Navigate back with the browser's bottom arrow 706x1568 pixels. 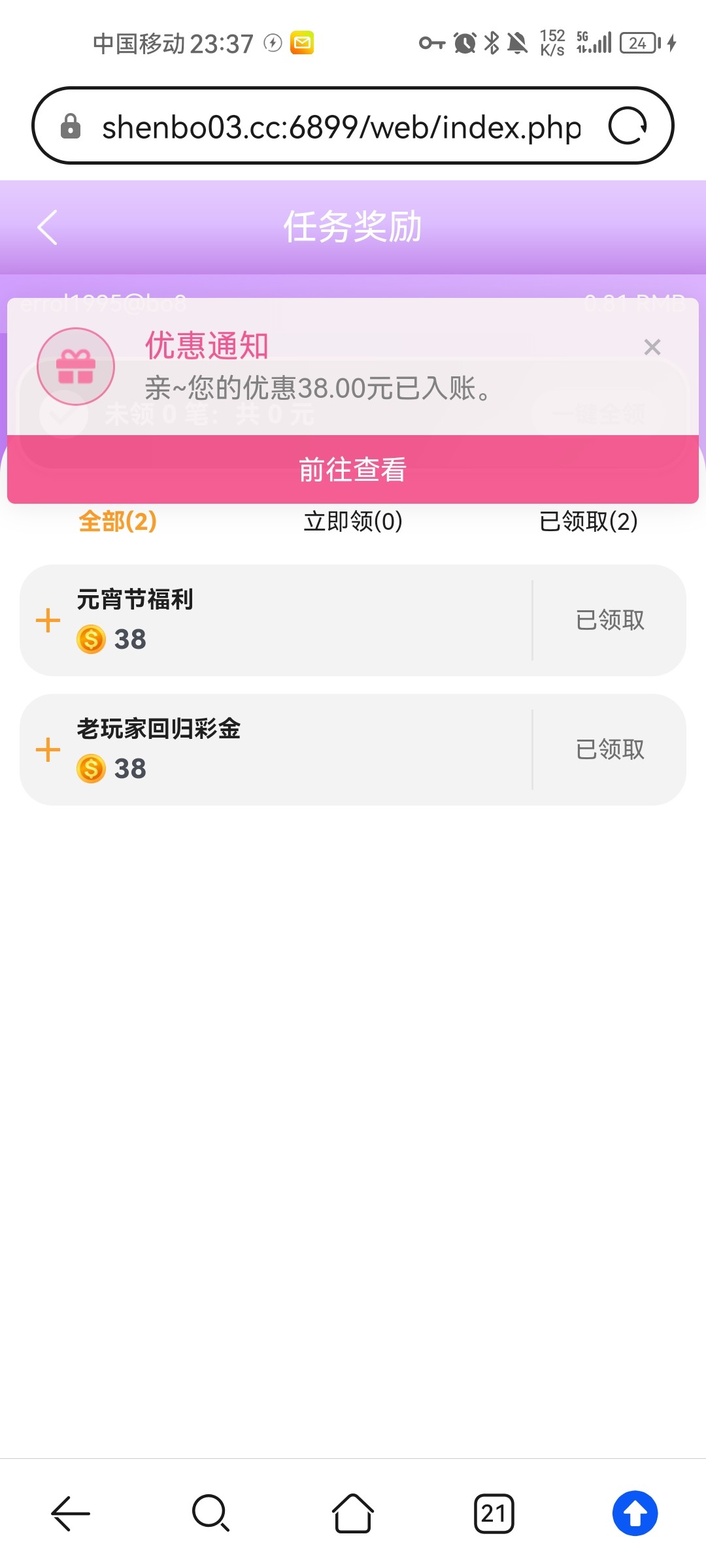tap(71, 1513)
